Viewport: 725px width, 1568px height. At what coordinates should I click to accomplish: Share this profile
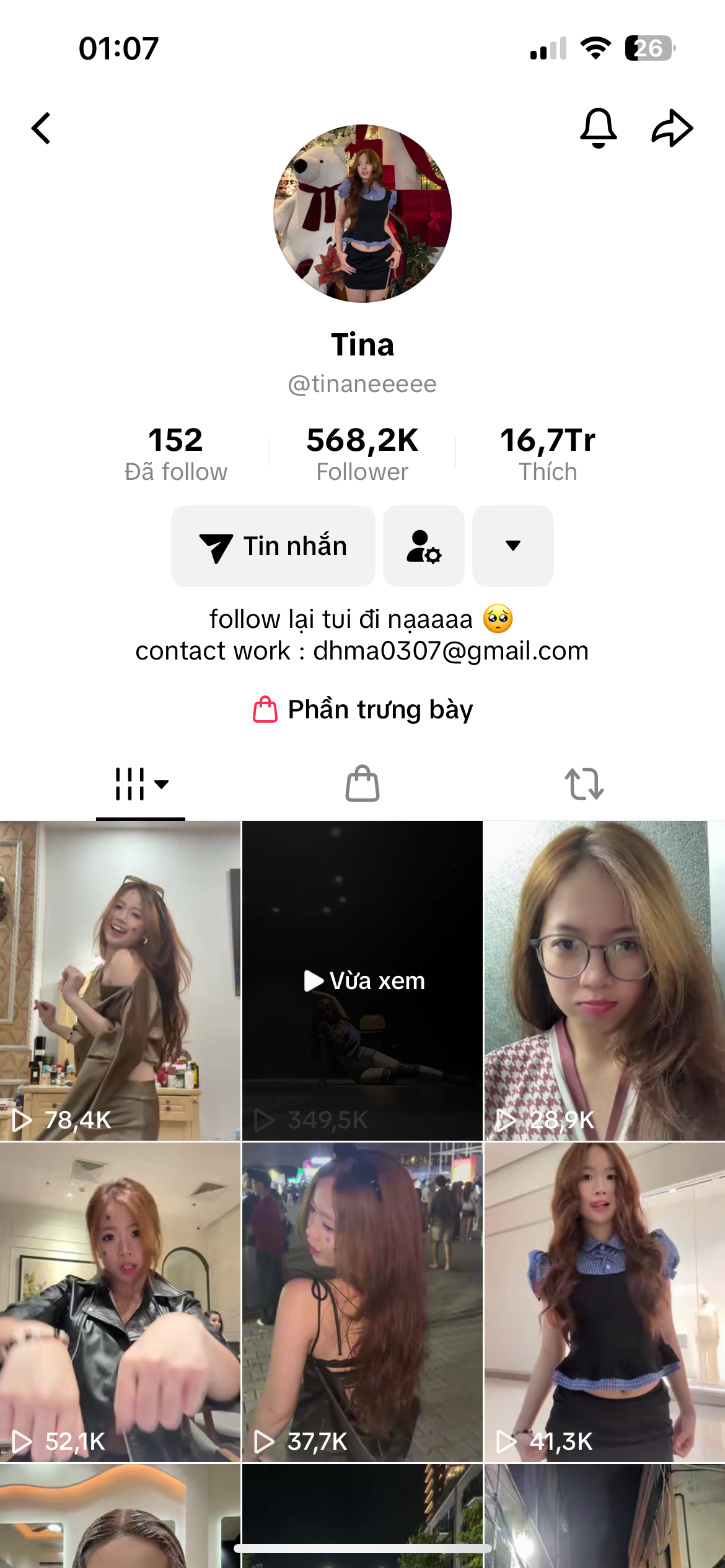click(x=672, y=128)
